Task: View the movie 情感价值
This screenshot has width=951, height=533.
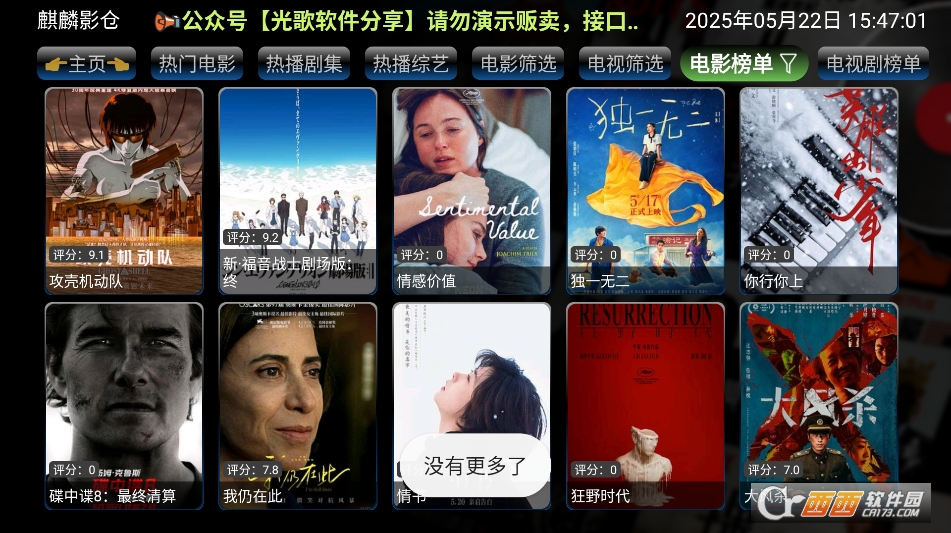Action: tap(472, 190)
